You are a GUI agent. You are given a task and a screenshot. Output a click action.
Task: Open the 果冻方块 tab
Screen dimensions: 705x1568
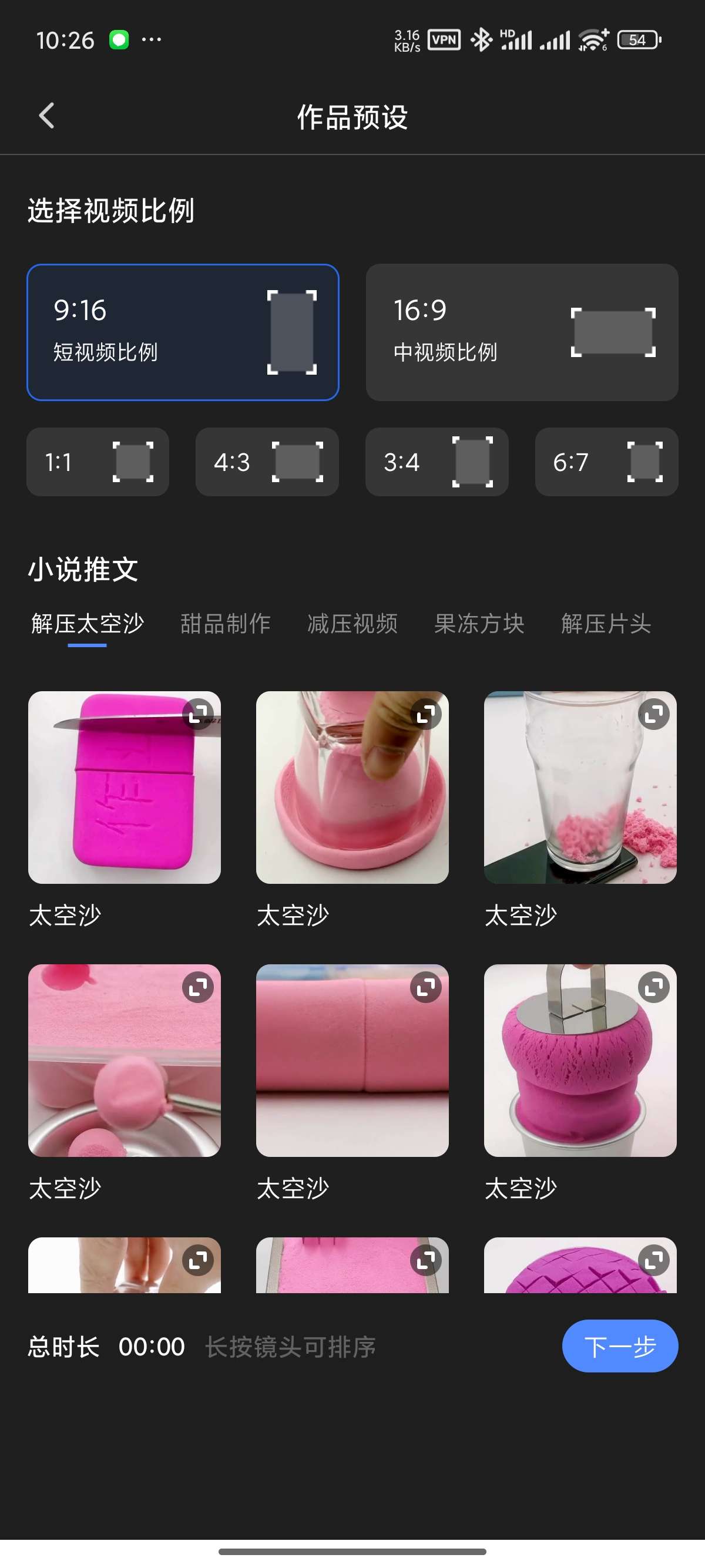[x=480, y=623]
